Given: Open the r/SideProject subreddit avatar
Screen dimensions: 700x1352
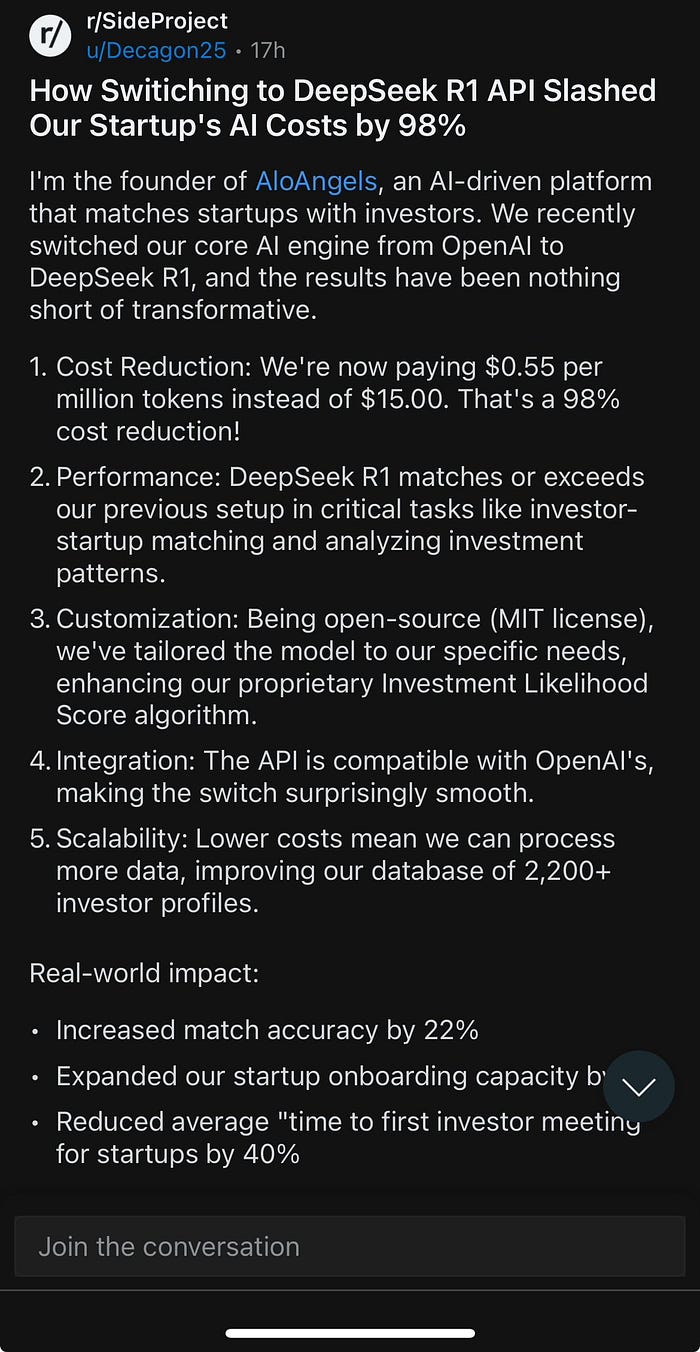Looking at the screenshot, I should coord(49,36).
